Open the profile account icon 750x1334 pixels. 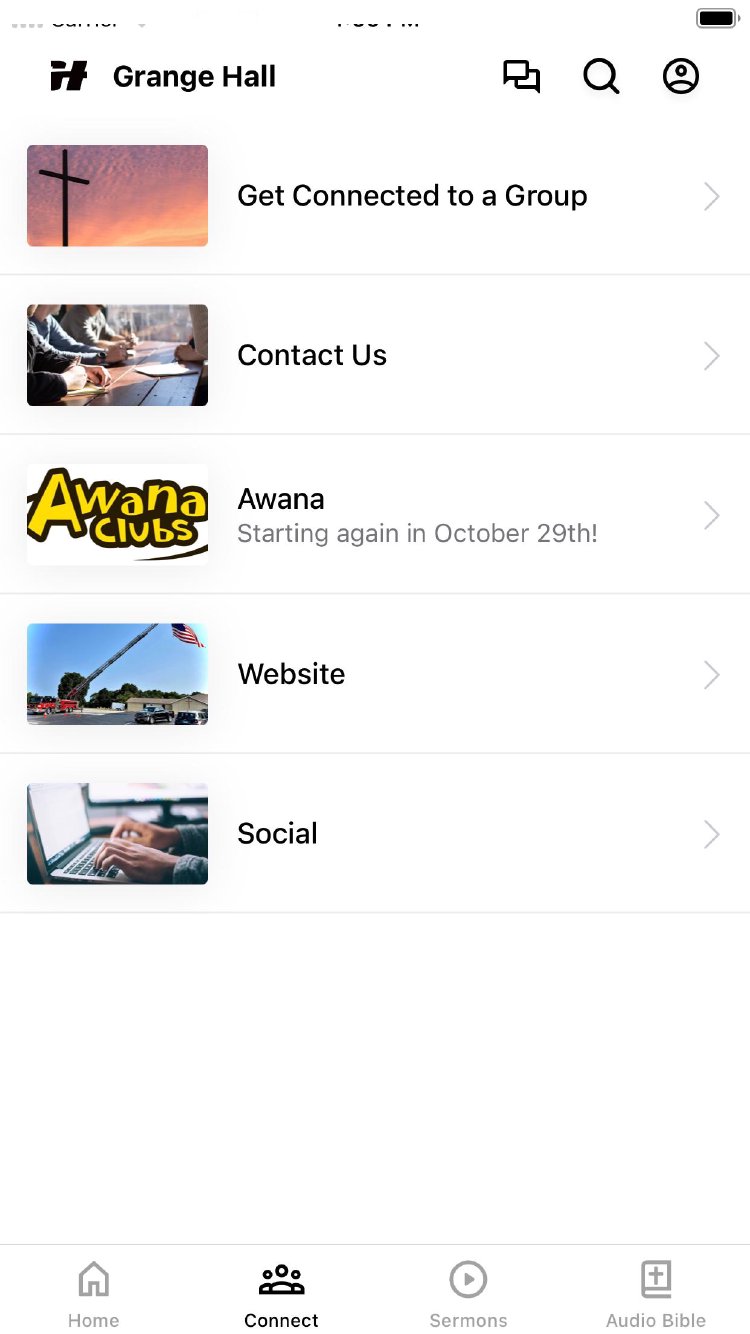681,77
